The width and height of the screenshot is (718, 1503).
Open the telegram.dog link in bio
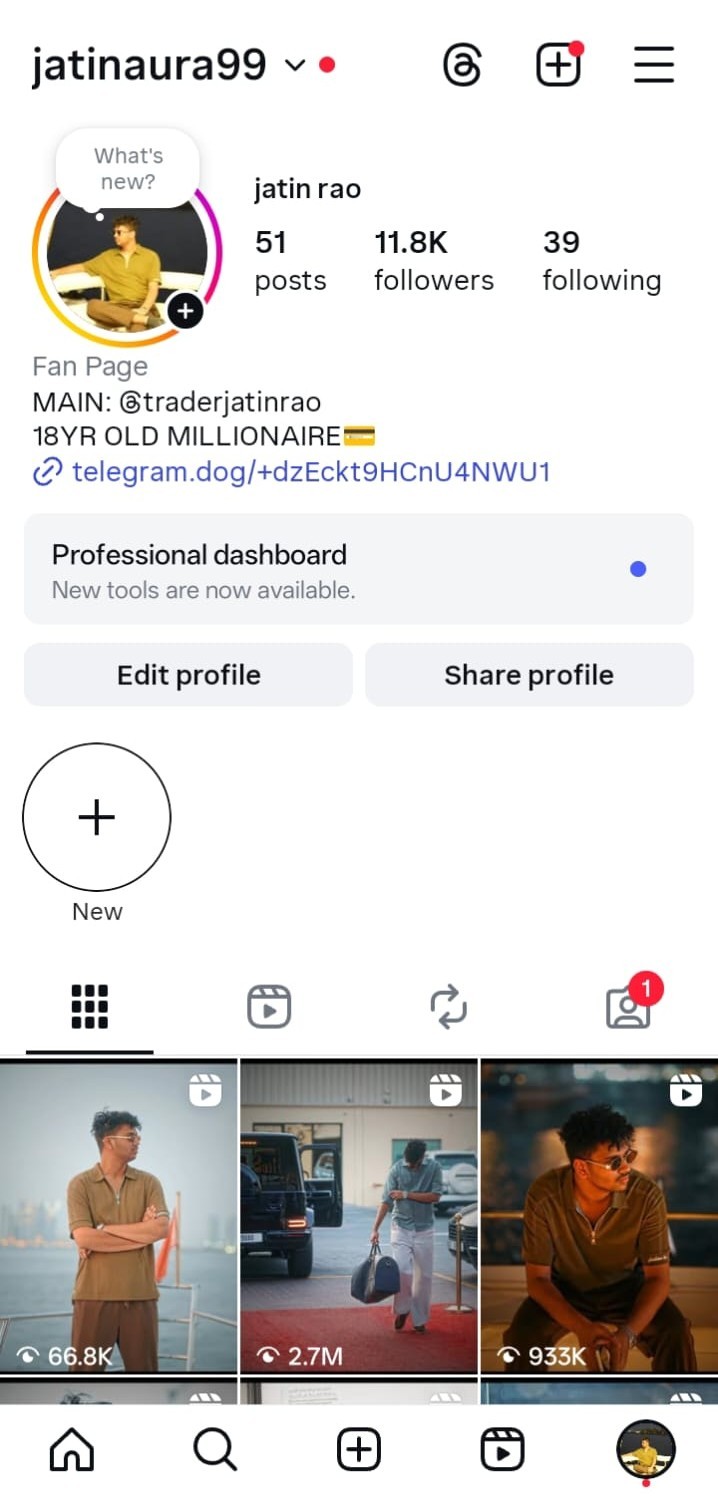point(310,471)
